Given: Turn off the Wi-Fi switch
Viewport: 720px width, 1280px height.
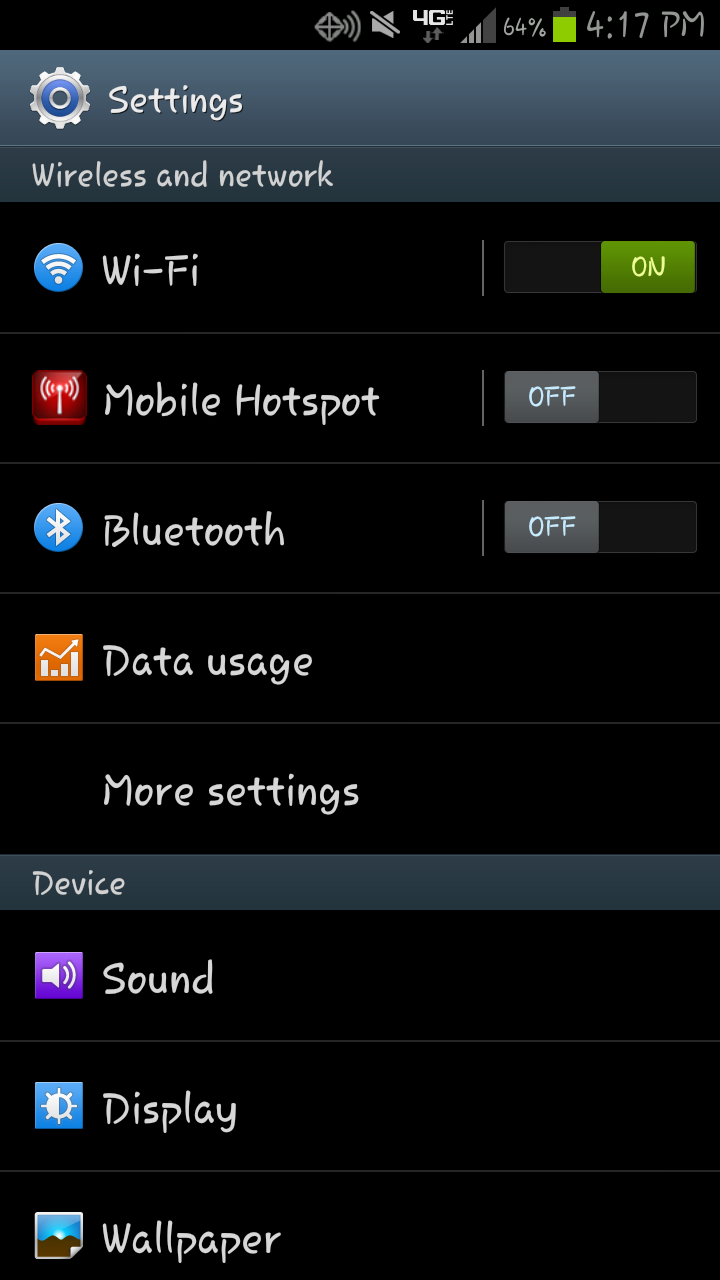Looking at the screenshot, I should 599,267.
